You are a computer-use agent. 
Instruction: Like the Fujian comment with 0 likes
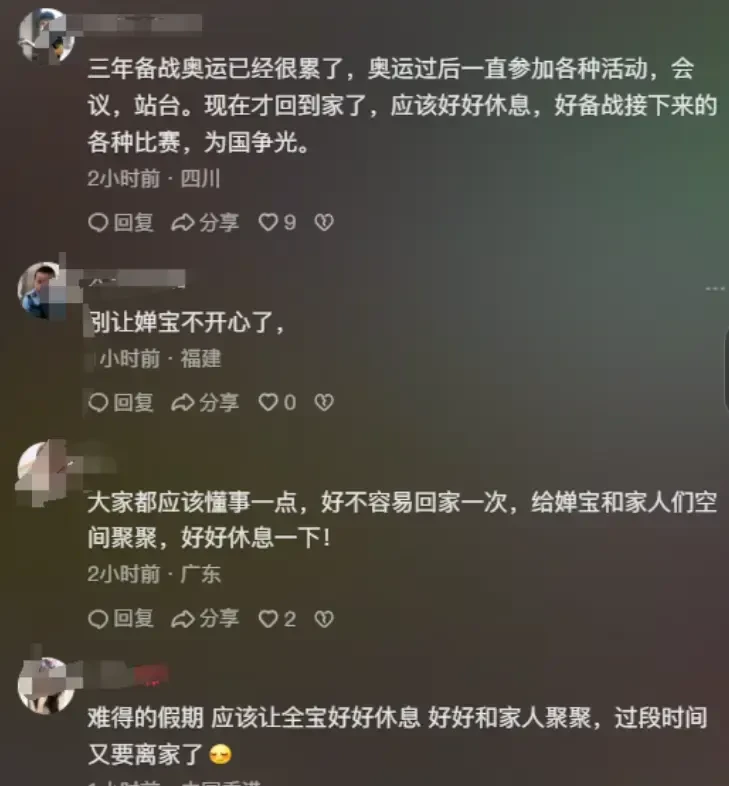(x=277, y=402)
